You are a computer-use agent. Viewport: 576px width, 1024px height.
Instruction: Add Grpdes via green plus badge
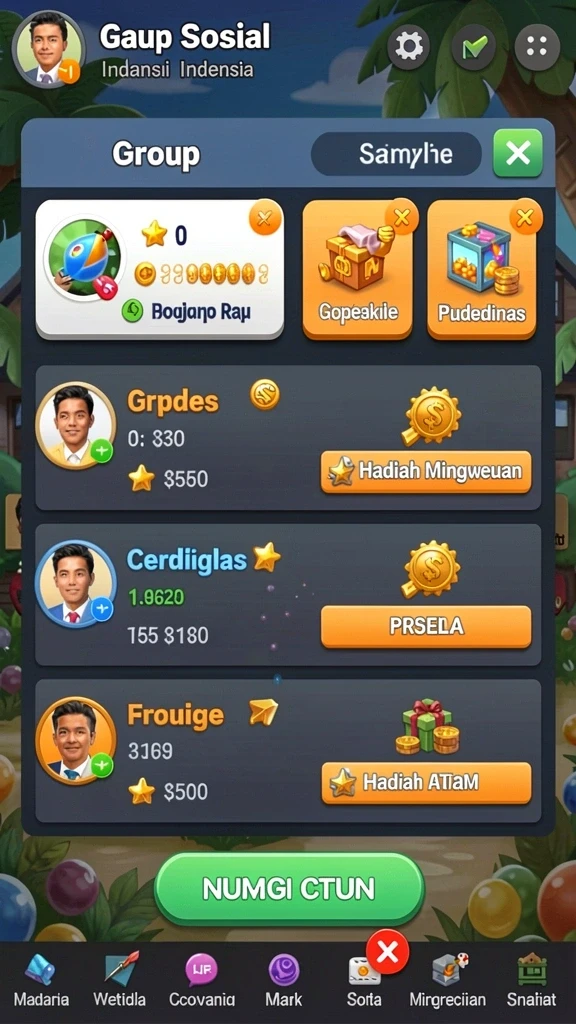tap(102, 451)
